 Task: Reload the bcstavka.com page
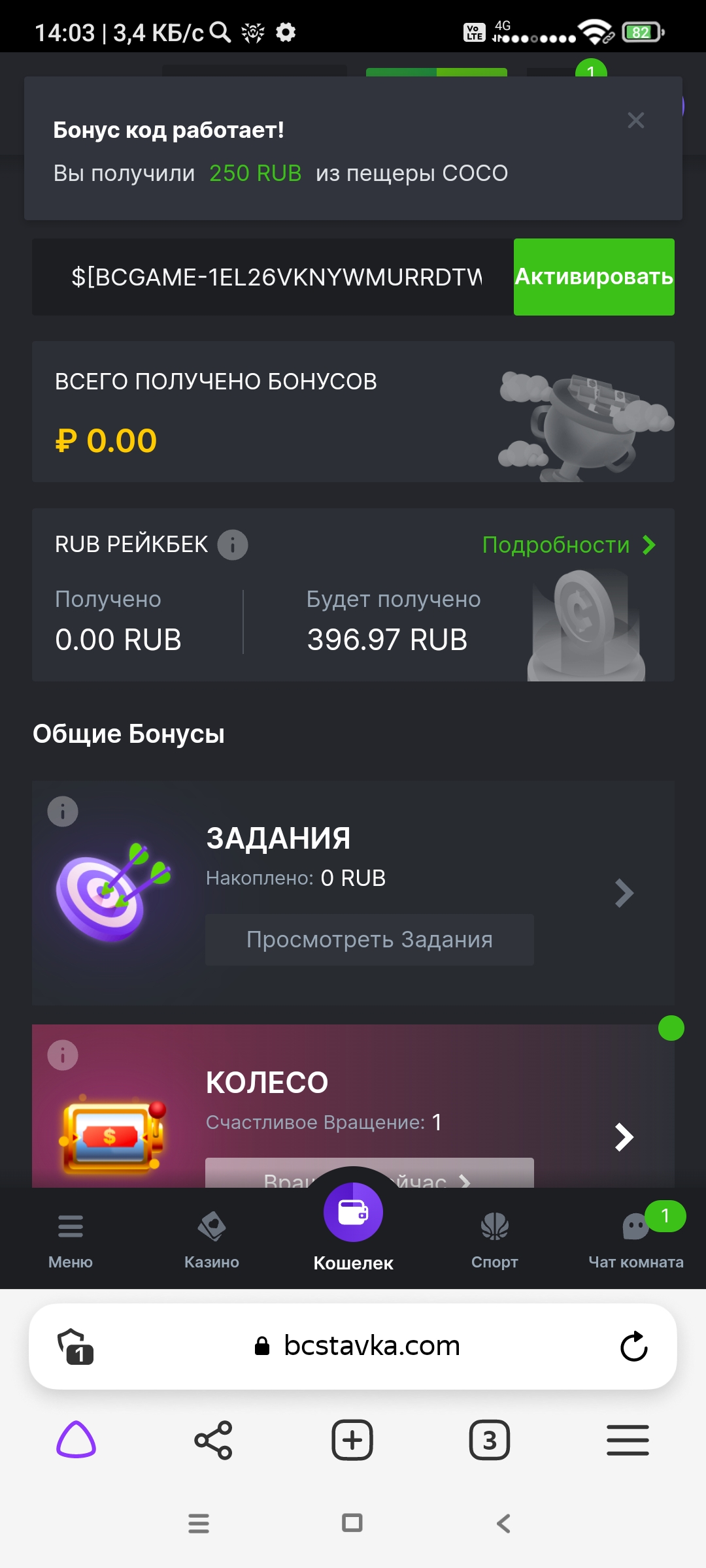tap(633, 1347)
